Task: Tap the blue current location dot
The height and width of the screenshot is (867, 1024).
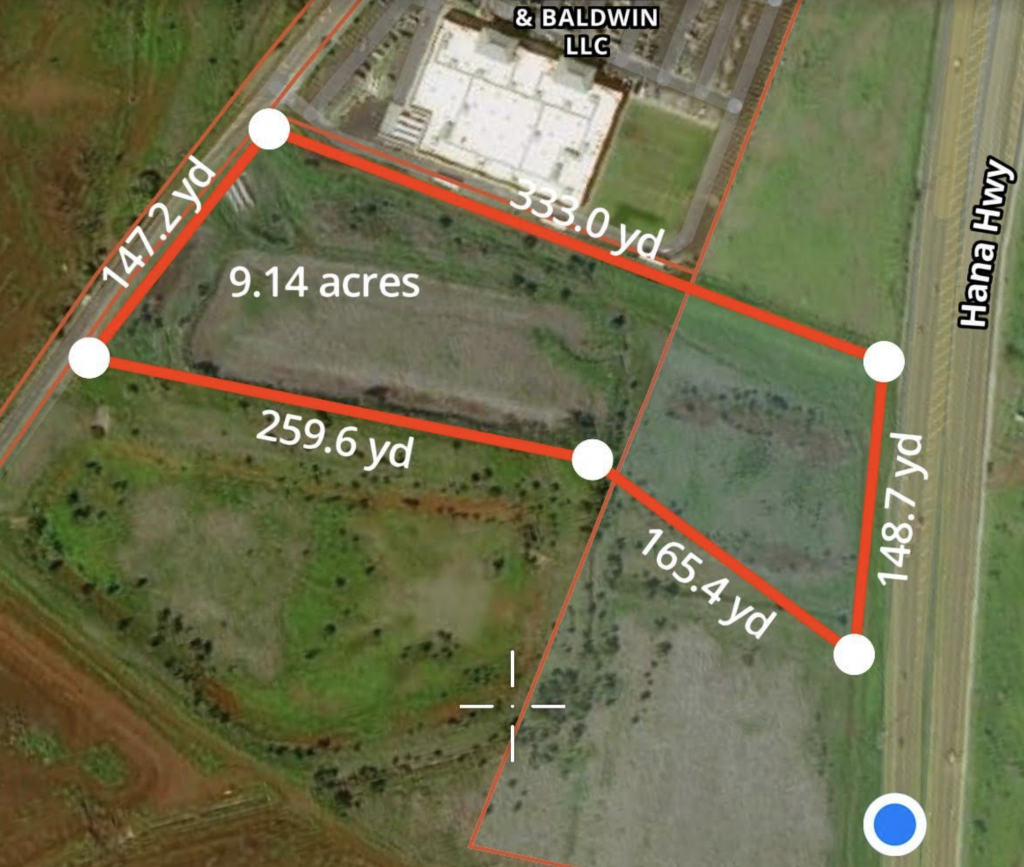Action: (894, 825)
